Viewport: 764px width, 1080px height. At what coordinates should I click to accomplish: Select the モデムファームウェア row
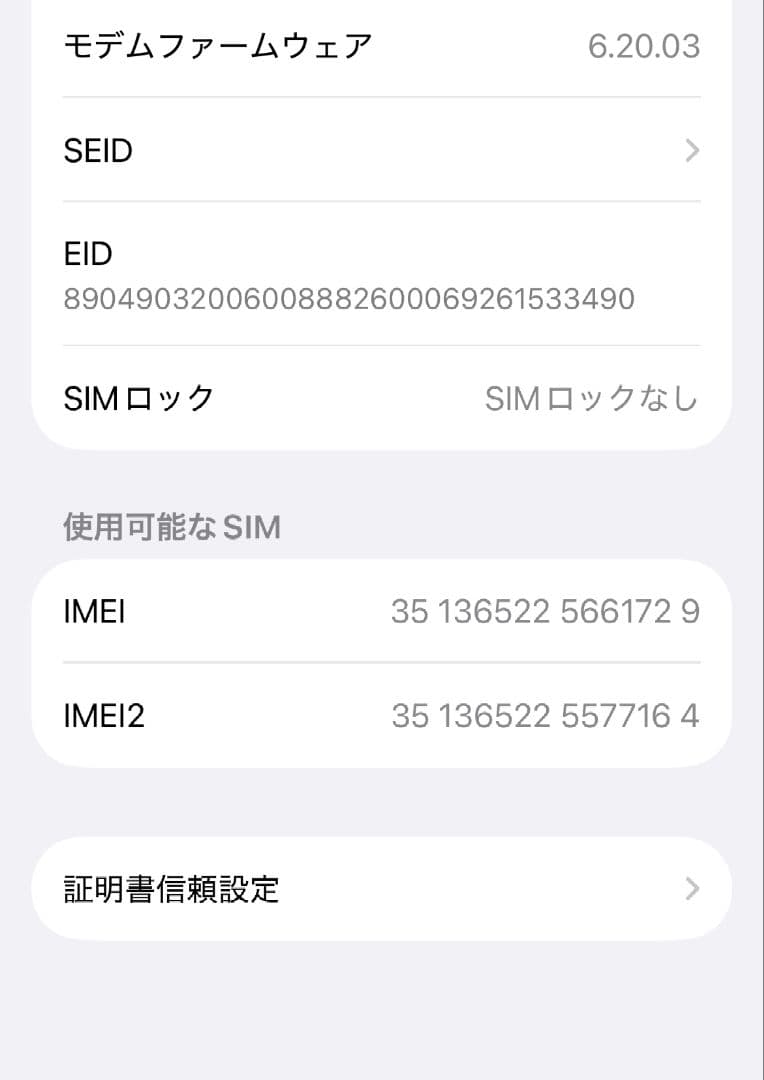point(380,46)
